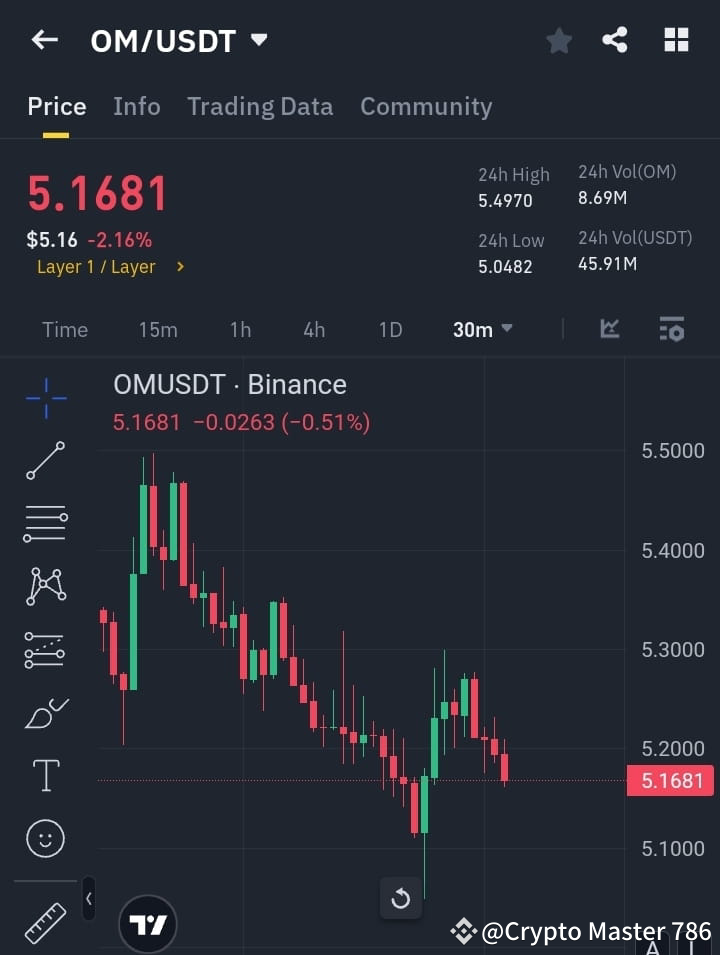Open the indicators settings icon
Screen dimensions: 720x955
click(673, 329)
